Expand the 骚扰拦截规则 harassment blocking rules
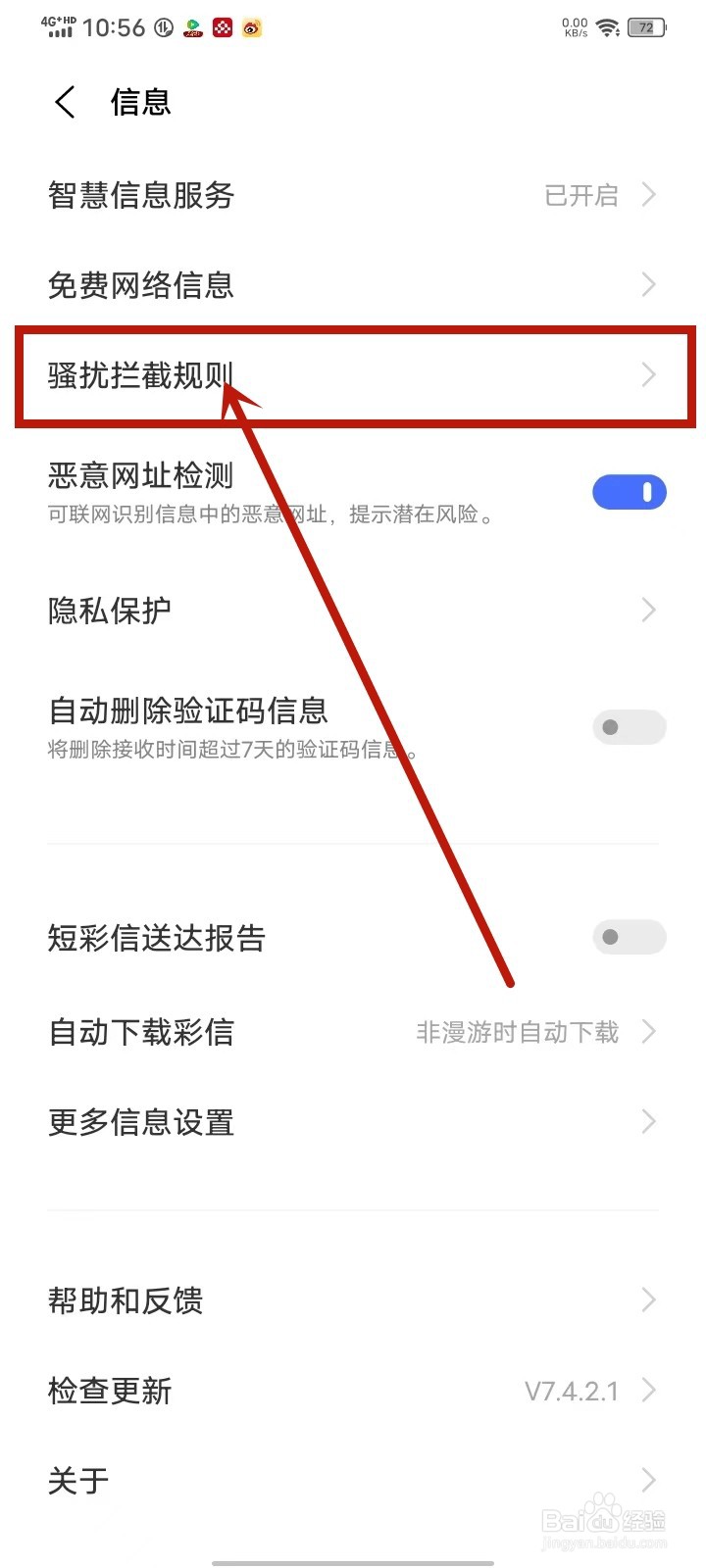The image size is (706, 1568). [353, 375]
